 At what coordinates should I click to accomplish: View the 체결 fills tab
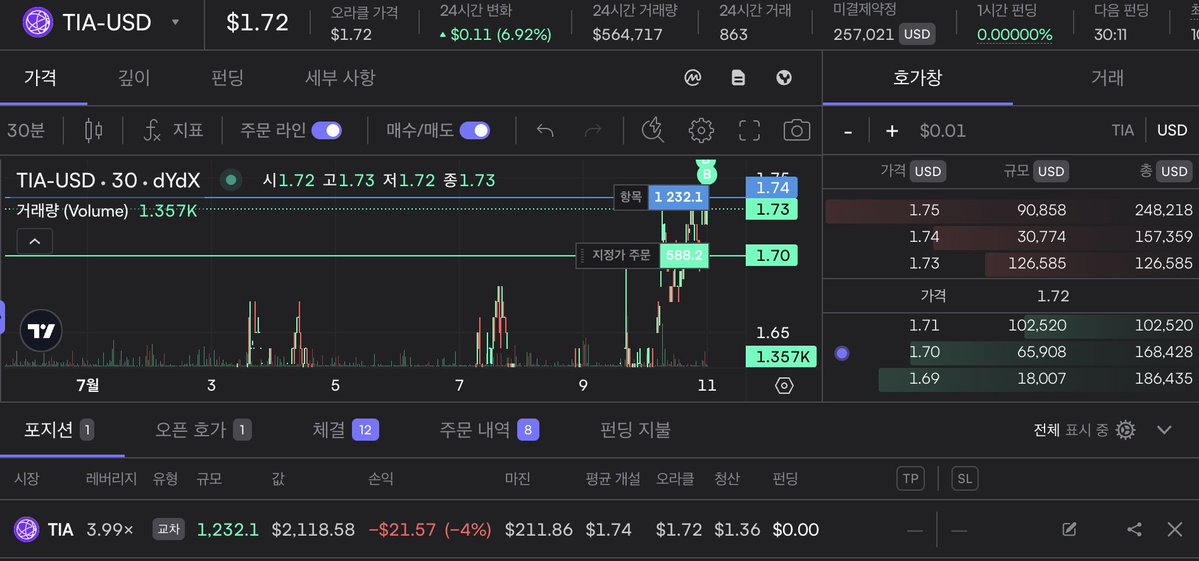344,430
